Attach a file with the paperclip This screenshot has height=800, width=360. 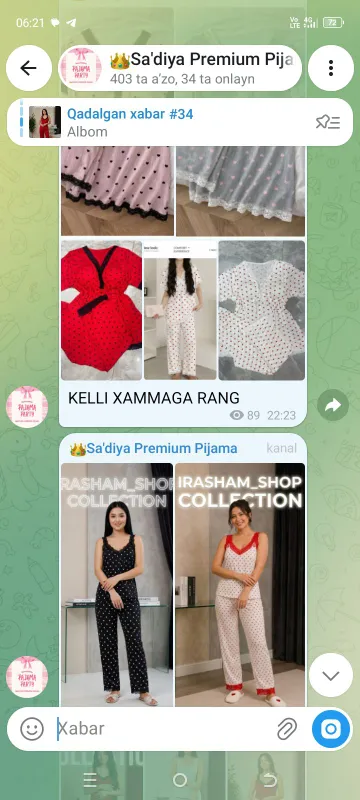pyautogui.click(x=287, y=729)
